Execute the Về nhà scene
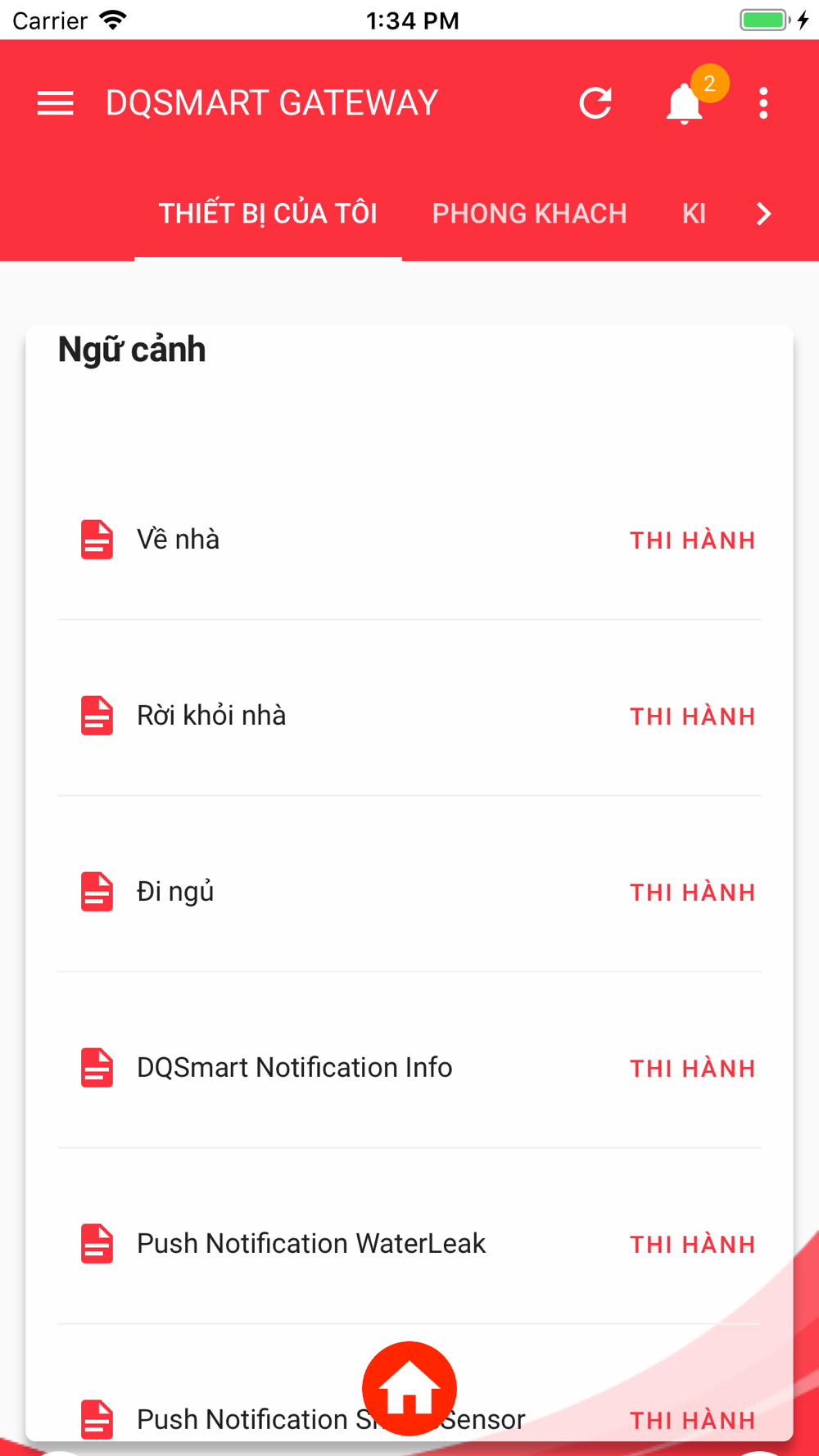The image size is (819, 1456). click(x=692, y=540)
